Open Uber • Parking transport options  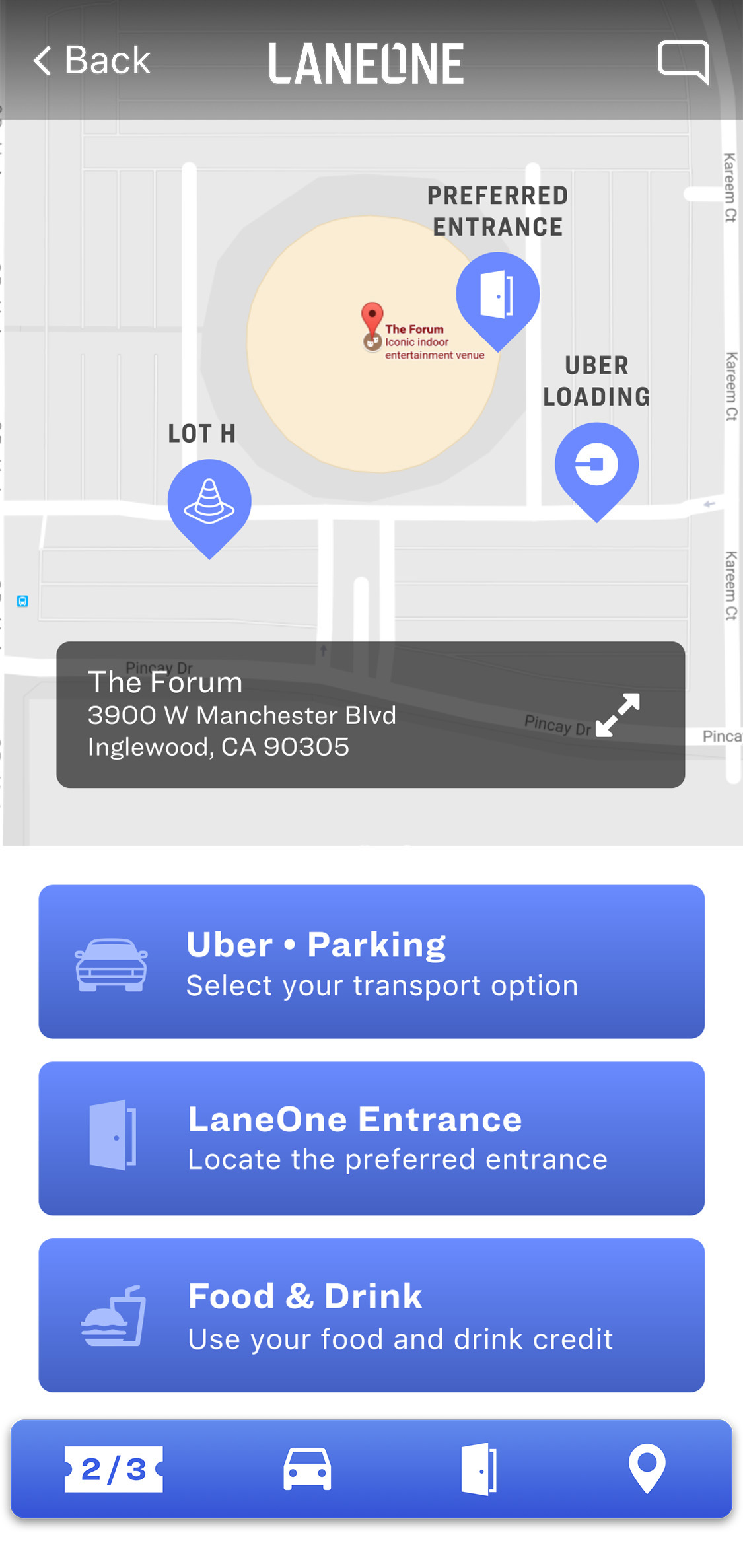coord(371,962)
